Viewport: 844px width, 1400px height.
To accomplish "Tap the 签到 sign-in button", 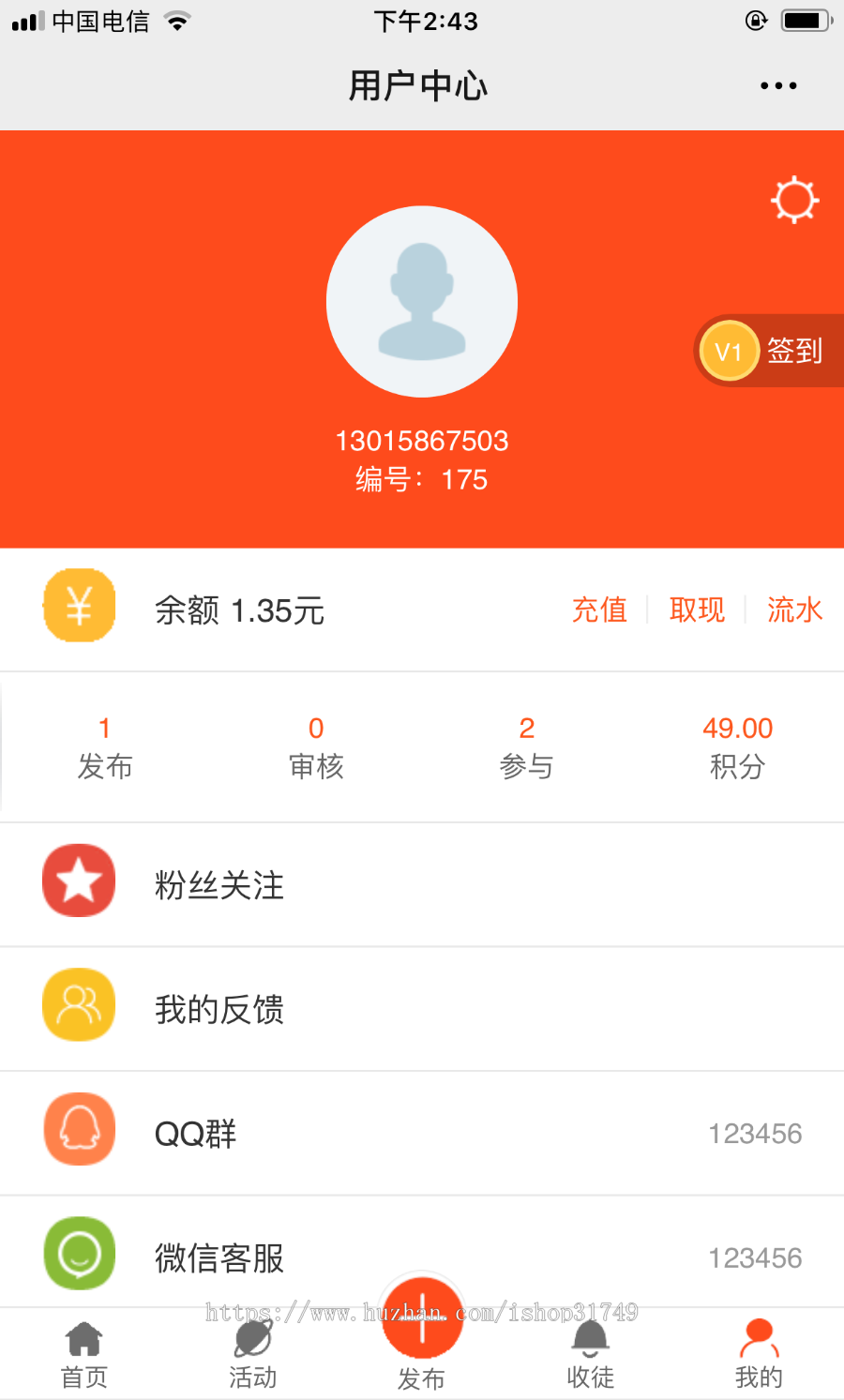I will point(796,350).
